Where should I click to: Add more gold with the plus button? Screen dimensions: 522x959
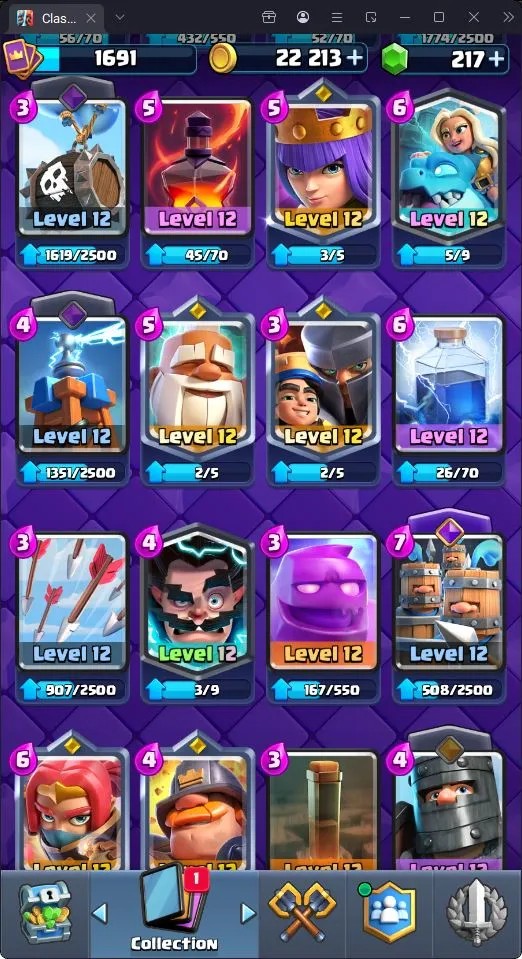point(354,58)
